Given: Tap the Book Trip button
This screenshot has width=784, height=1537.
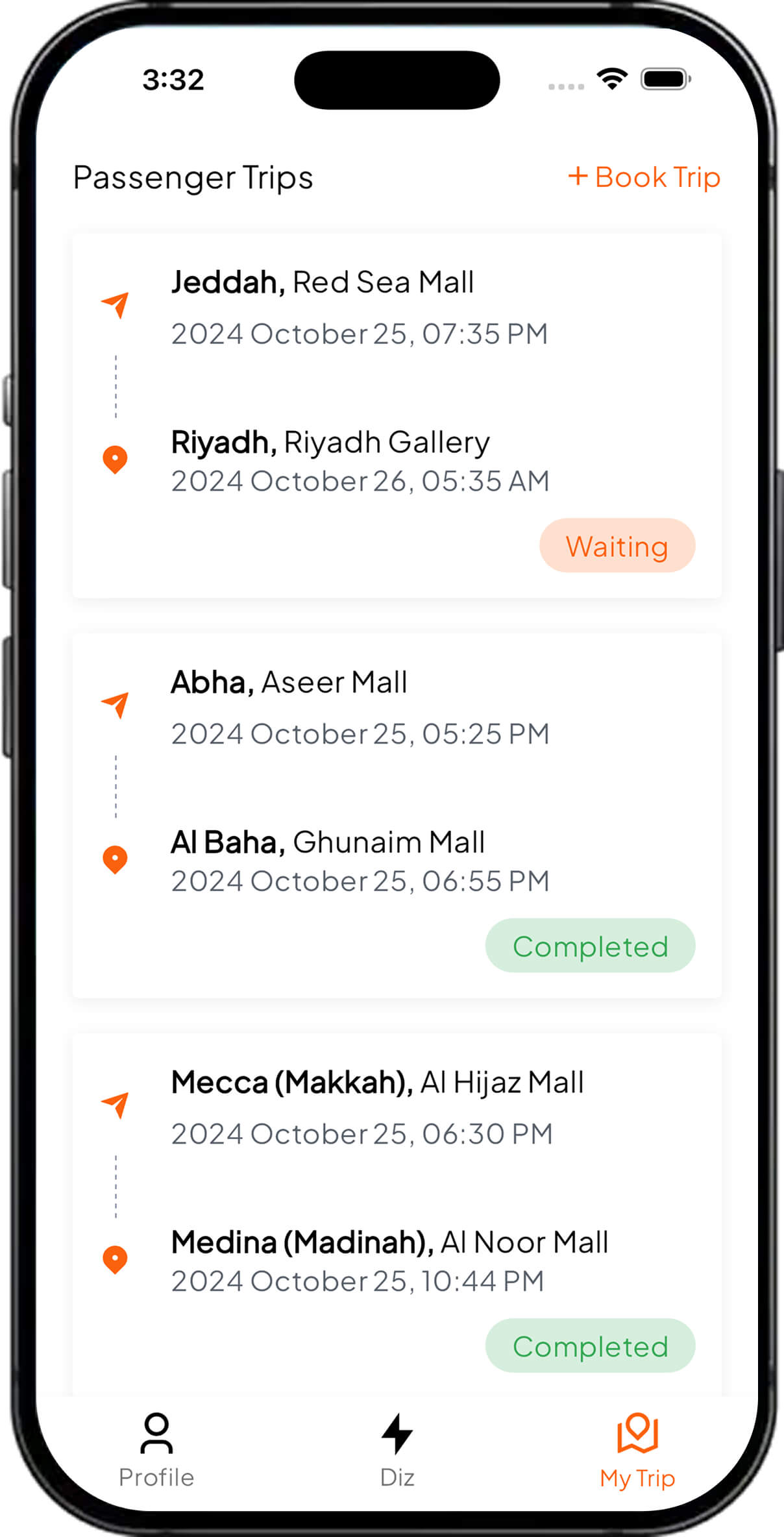Looking at the screenshot, I should (644, 177).
